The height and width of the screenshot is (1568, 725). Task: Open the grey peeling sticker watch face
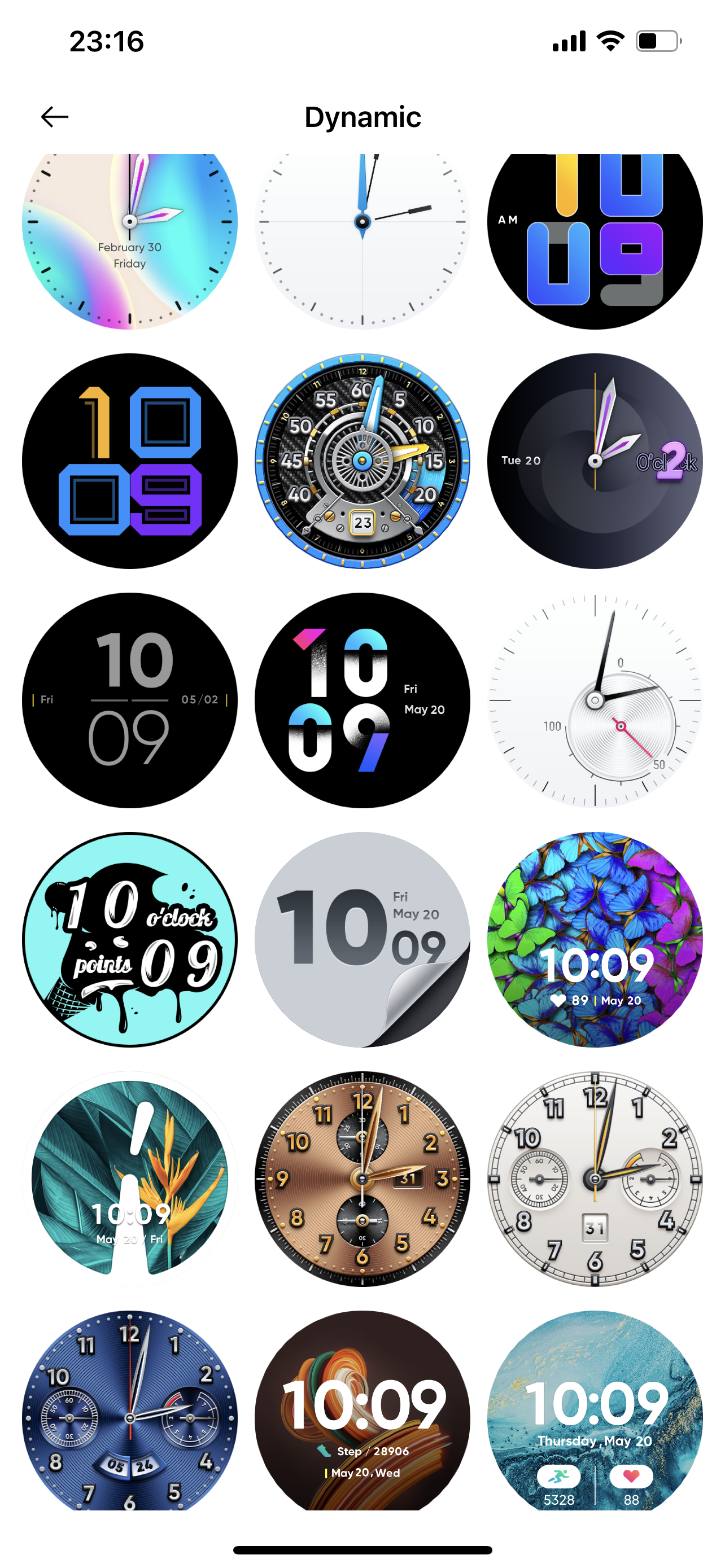pyautogui.click(x=362, y=939)
